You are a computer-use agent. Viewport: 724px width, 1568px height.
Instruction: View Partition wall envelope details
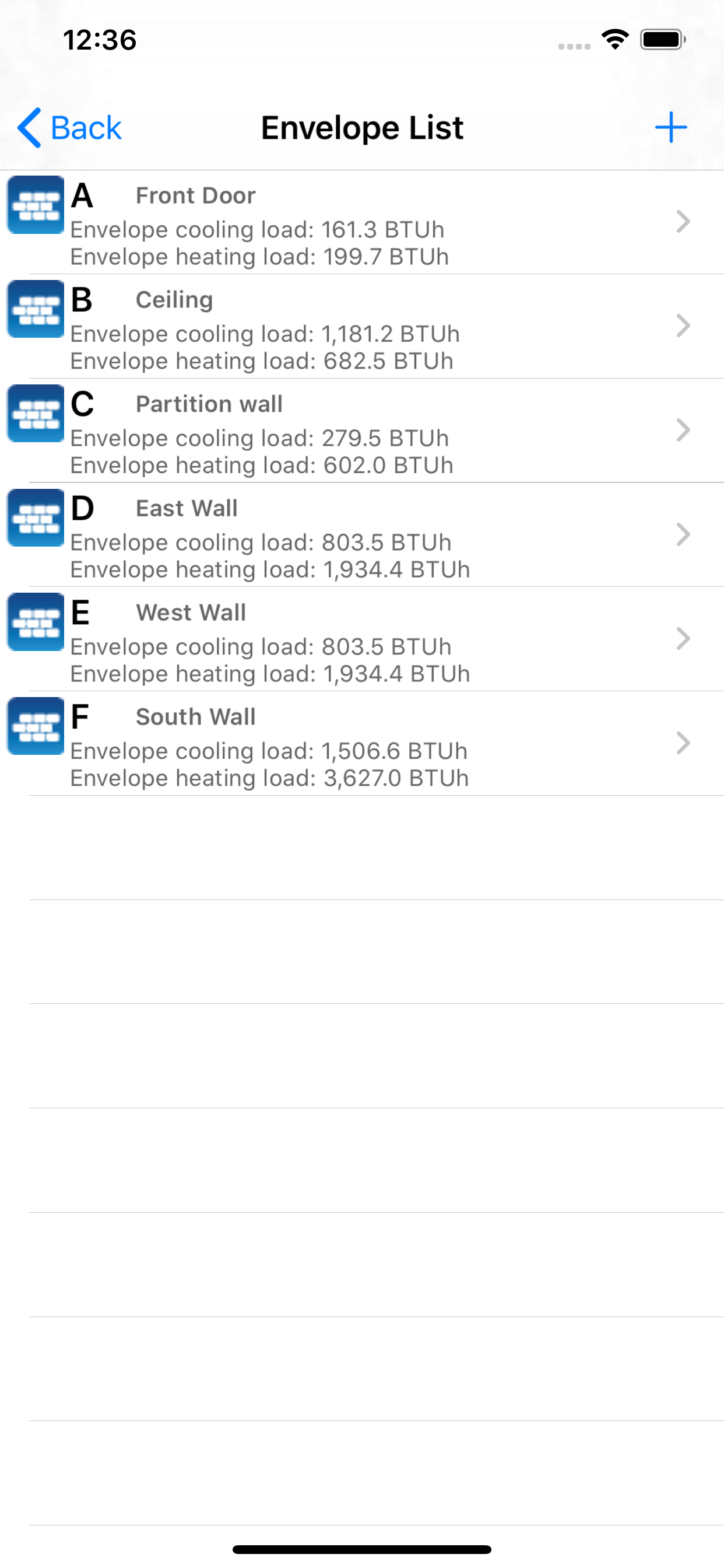click(x=362, y=430)
